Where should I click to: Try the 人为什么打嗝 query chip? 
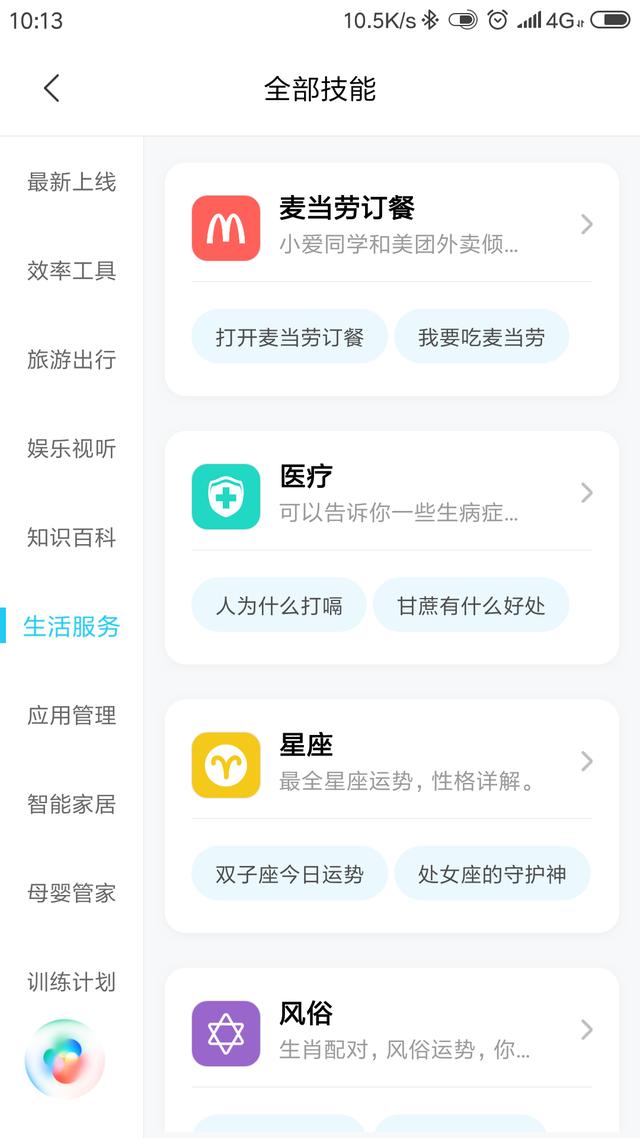click(279, 605)
